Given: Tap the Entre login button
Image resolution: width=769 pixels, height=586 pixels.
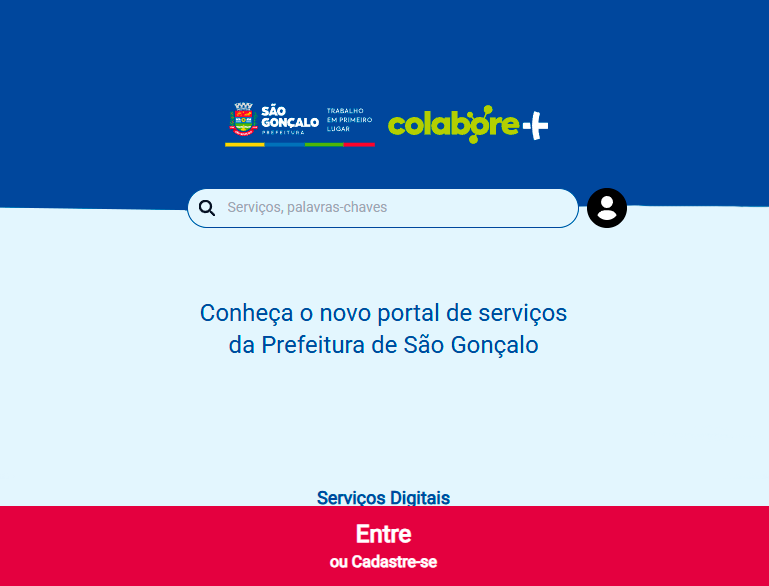Looking at the screenshot, I should pos(383,534).
